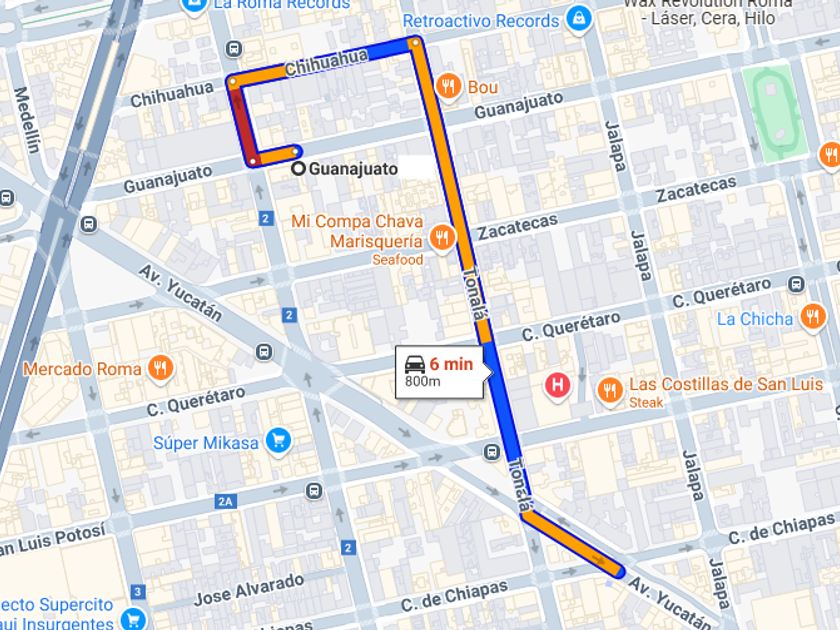Open the Bou restaurant pin

pos(449,87)
